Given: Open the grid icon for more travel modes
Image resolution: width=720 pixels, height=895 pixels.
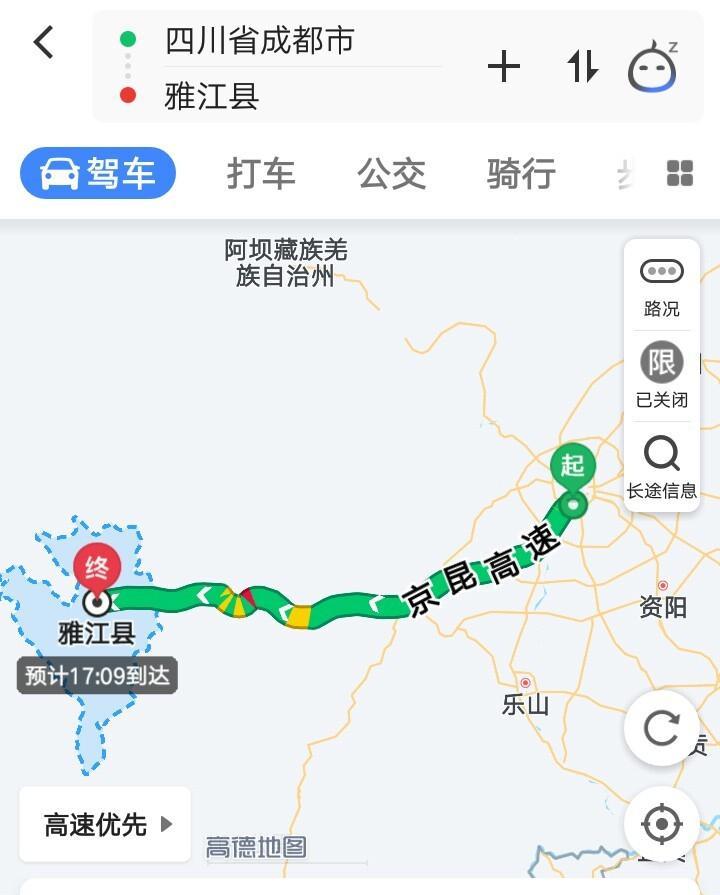Looking at the screenshot, I should click(679, 174).
